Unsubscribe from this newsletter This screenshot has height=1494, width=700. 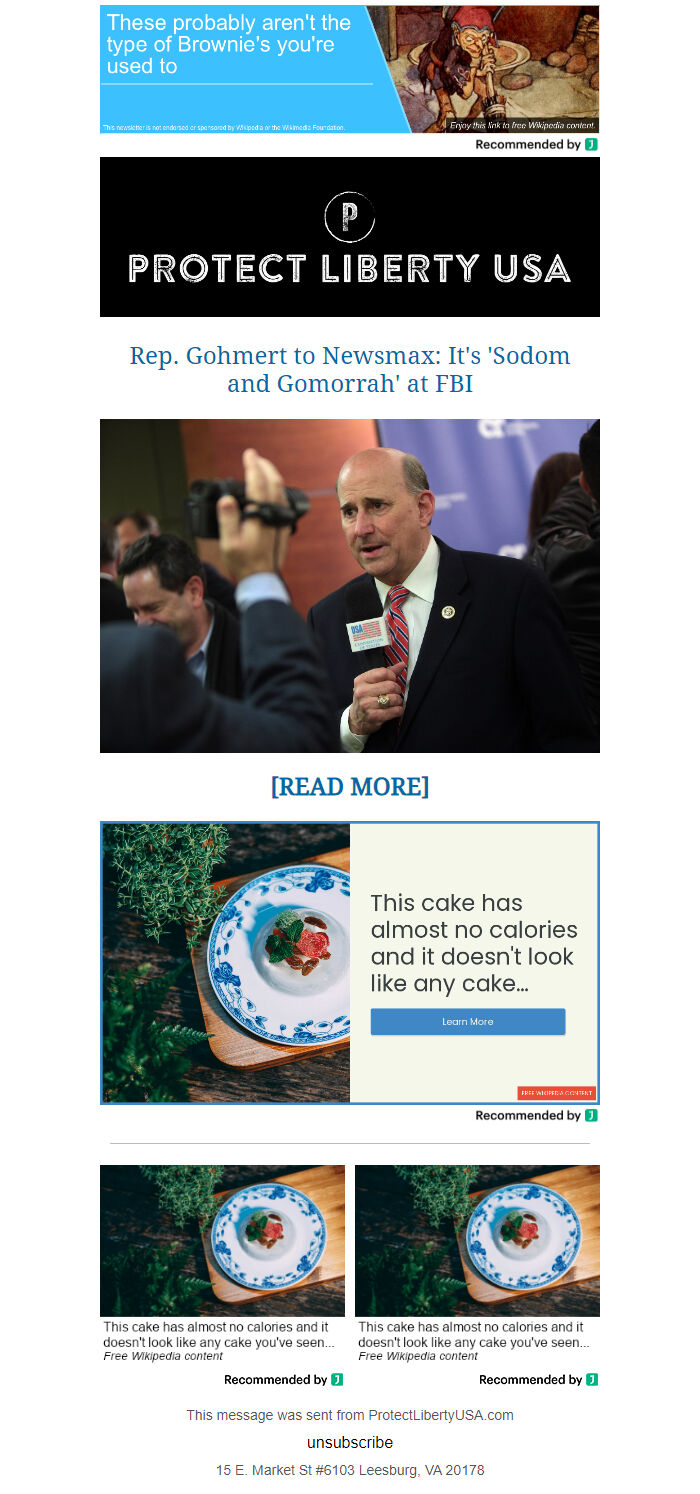350,1442
